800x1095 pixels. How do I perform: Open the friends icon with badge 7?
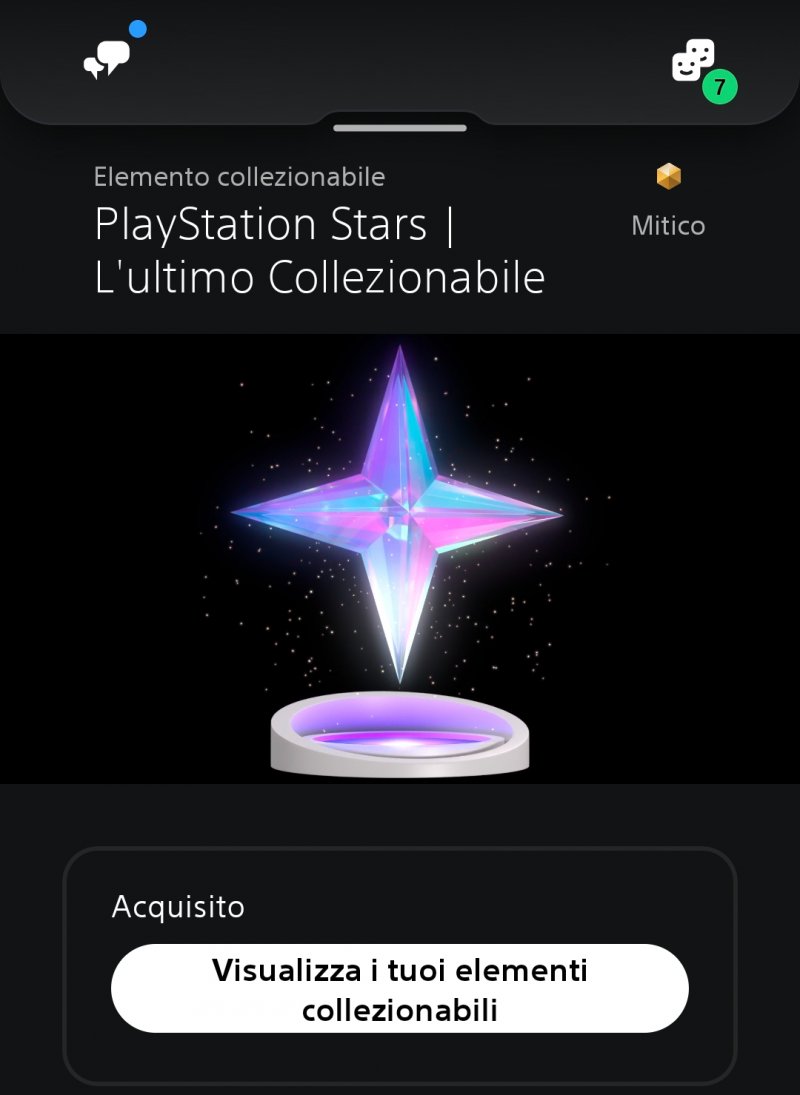coord(694,62)
